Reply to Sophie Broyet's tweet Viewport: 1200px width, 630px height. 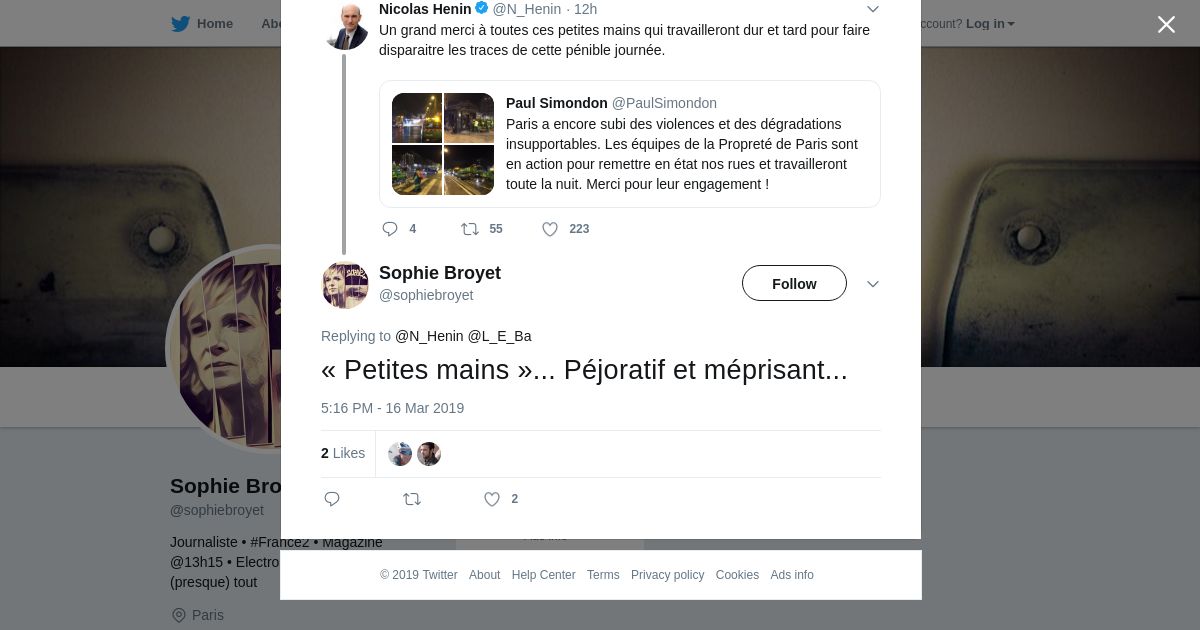(333, 499)
